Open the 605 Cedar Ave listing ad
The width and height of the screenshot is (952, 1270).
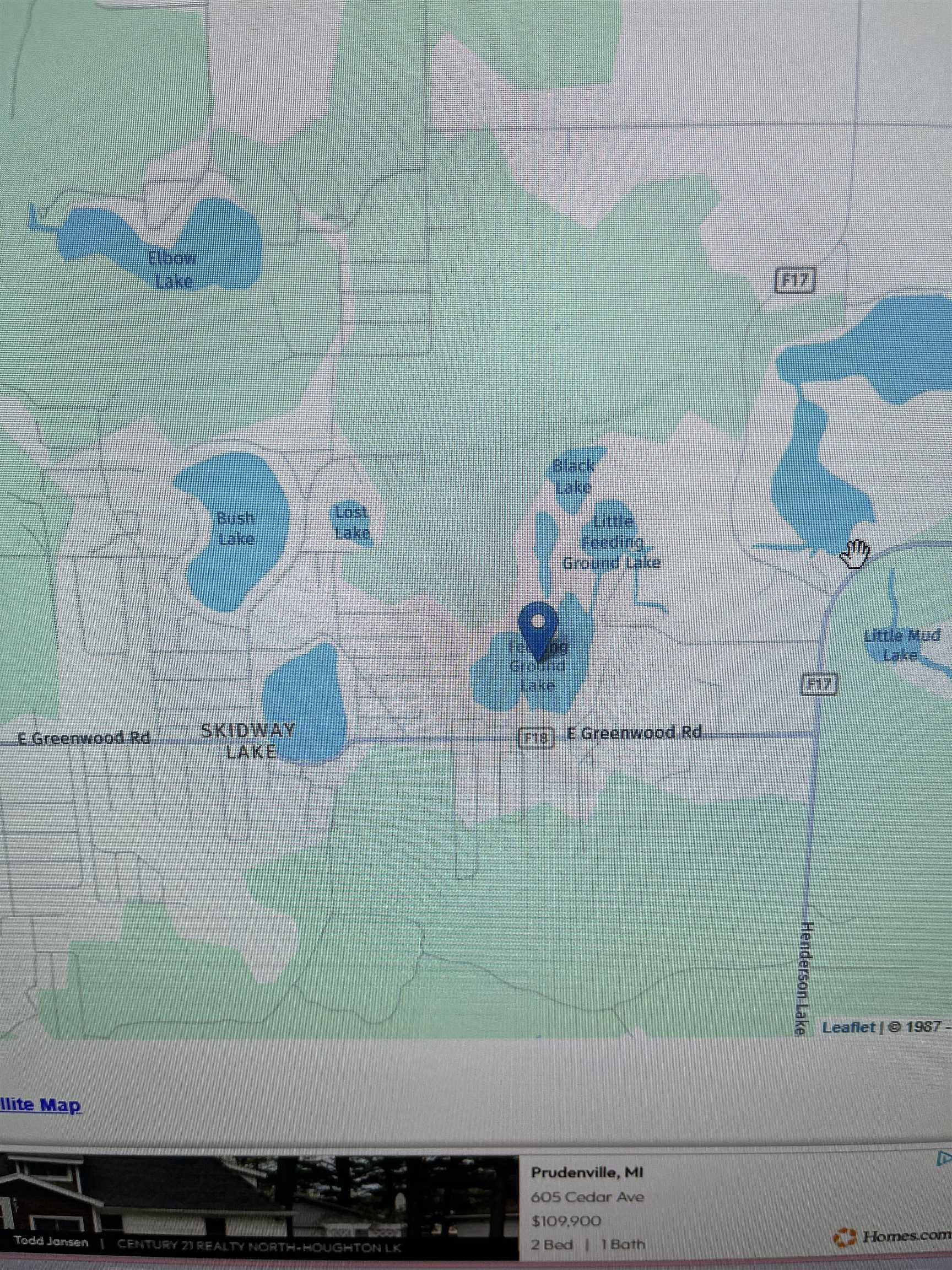[x=587, y=1197]
